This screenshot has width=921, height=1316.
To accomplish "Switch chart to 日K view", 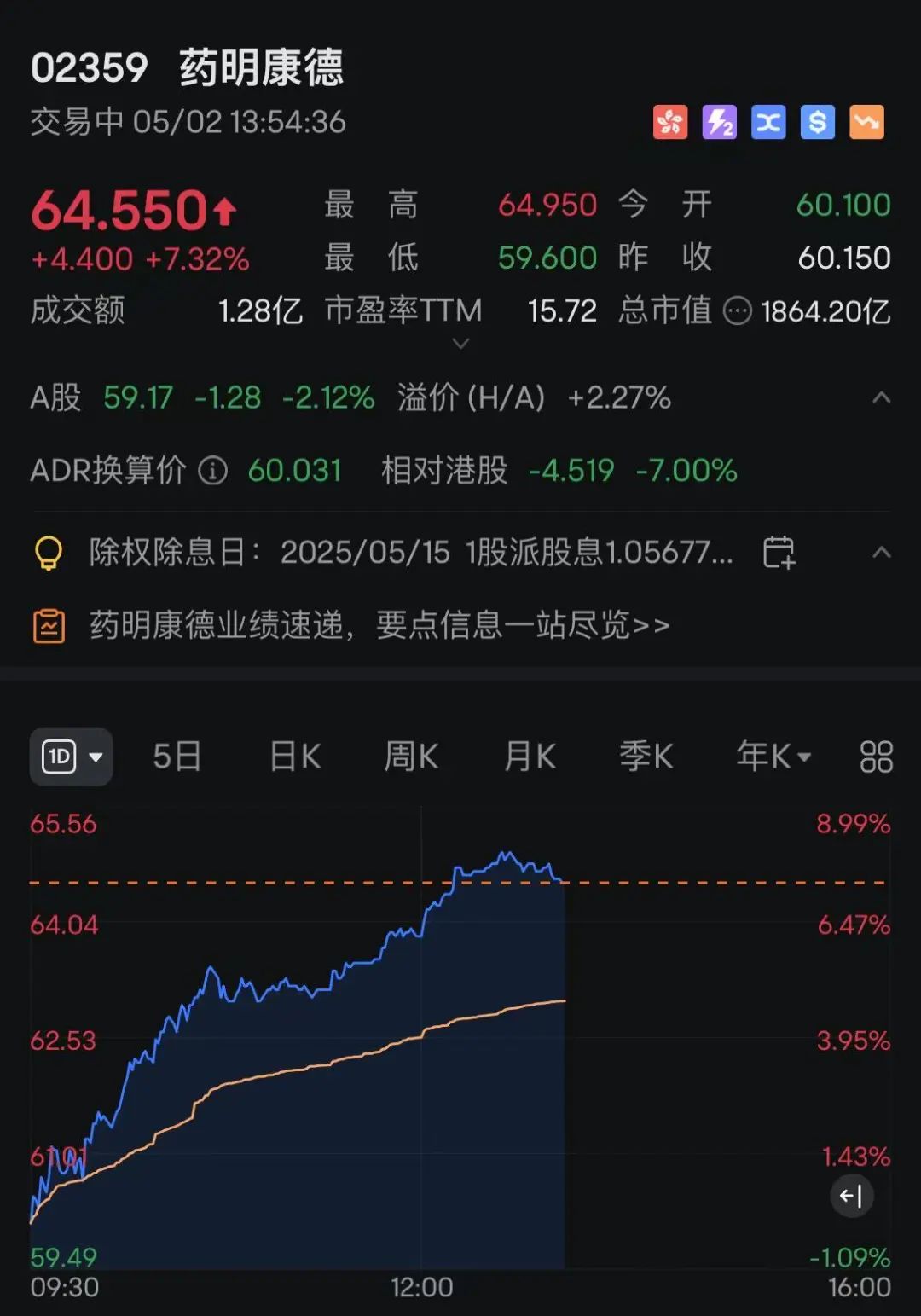I will [295, 757].
